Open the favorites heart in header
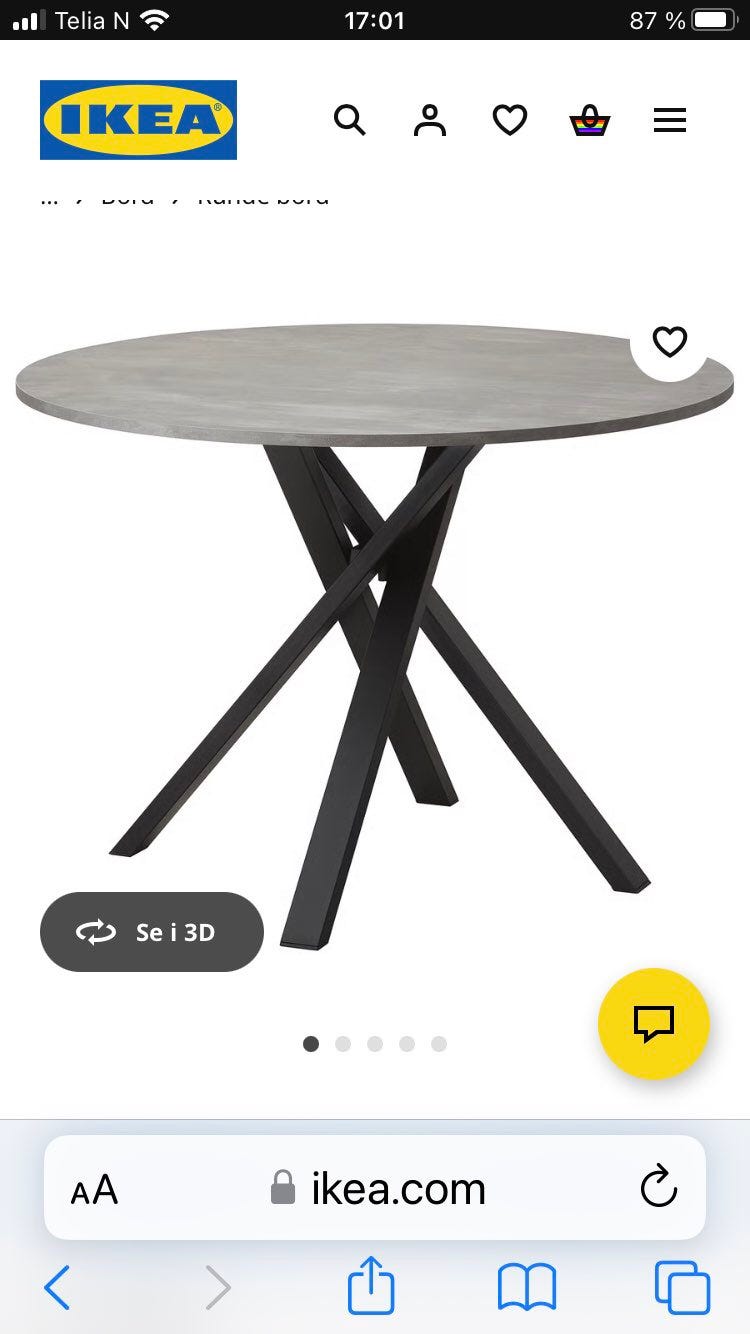The width and height of the screenshot is (750, 1334). [x=510, y=121]
